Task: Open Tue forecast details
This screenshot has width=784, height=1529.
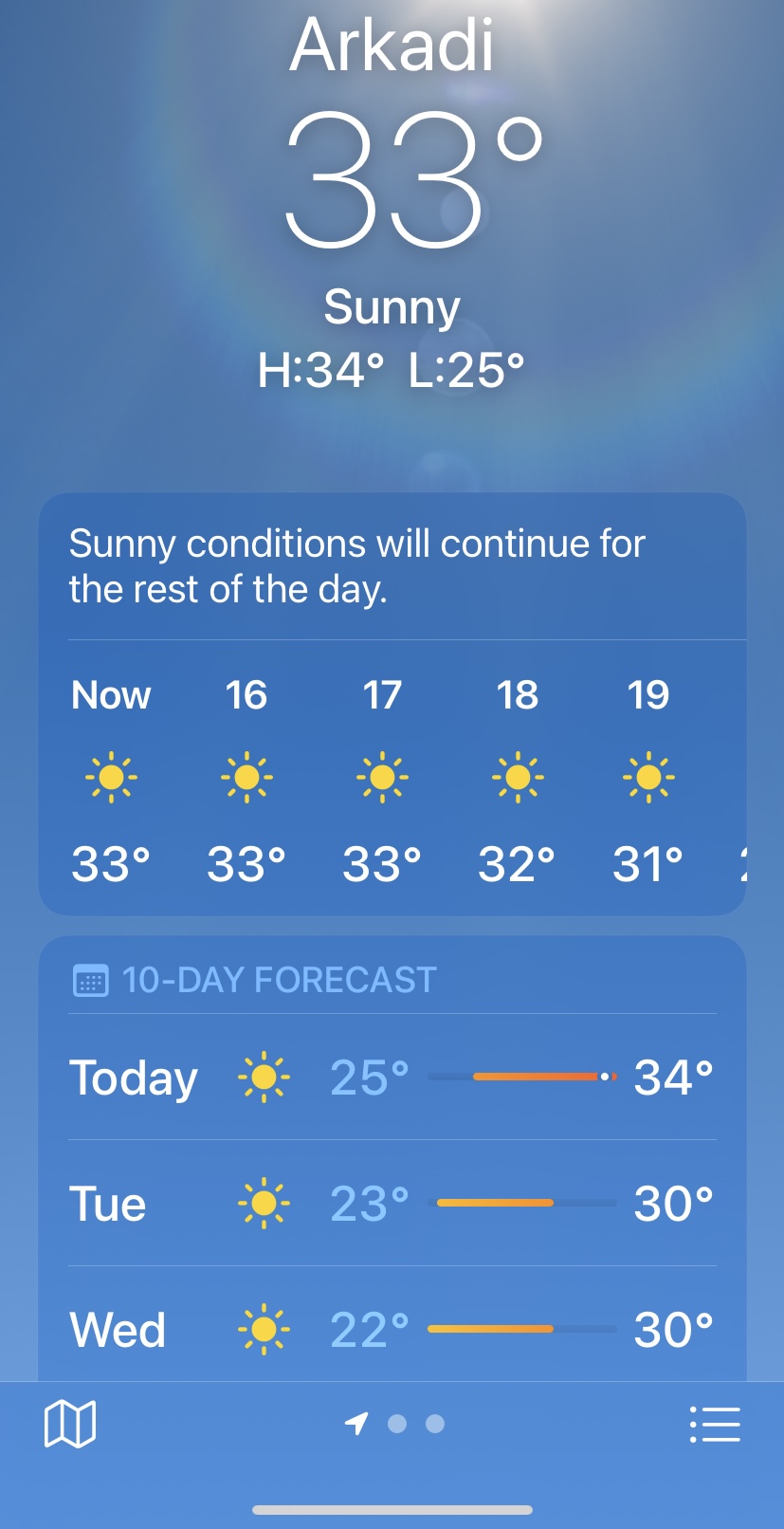Action: coord(392,1203)
